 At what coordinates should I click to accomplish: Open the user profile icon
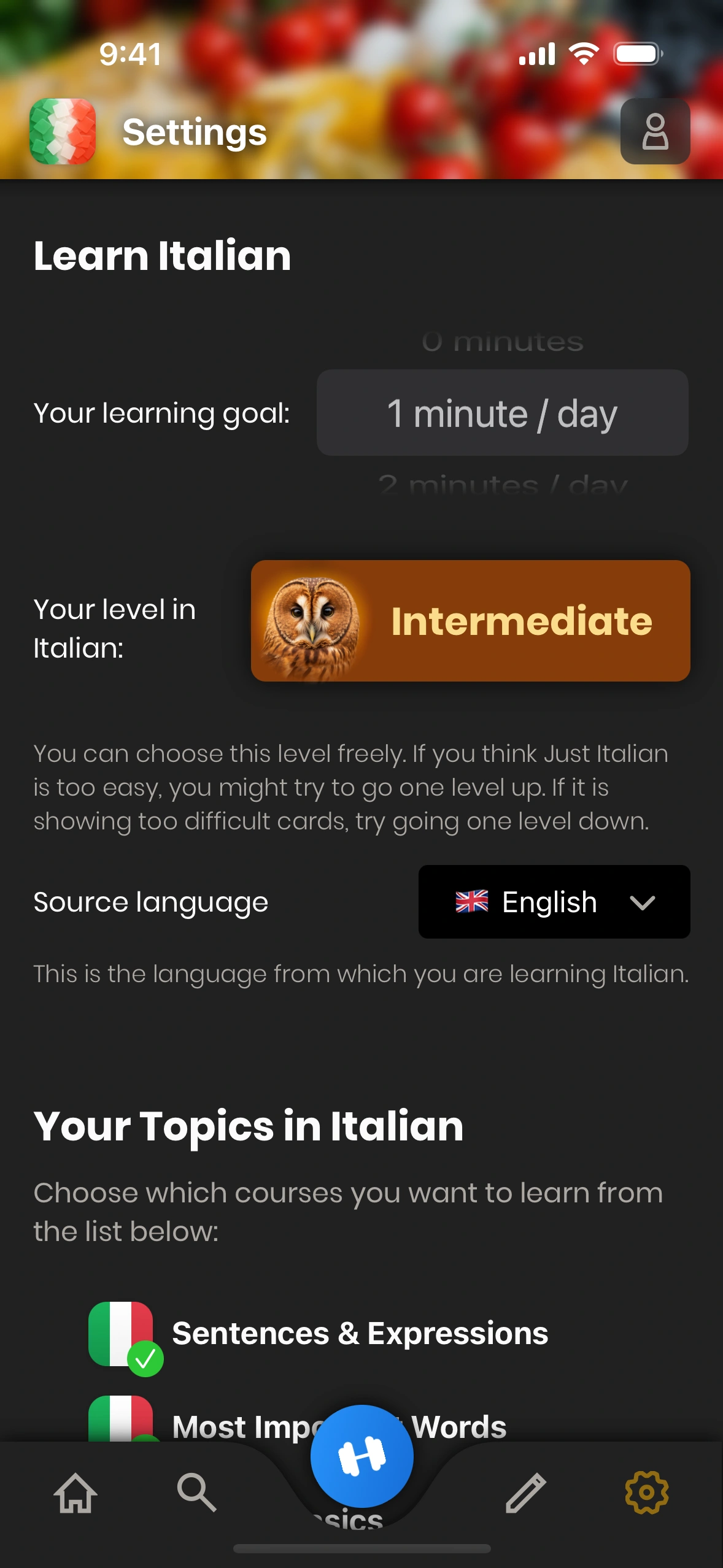pos(655,131)
